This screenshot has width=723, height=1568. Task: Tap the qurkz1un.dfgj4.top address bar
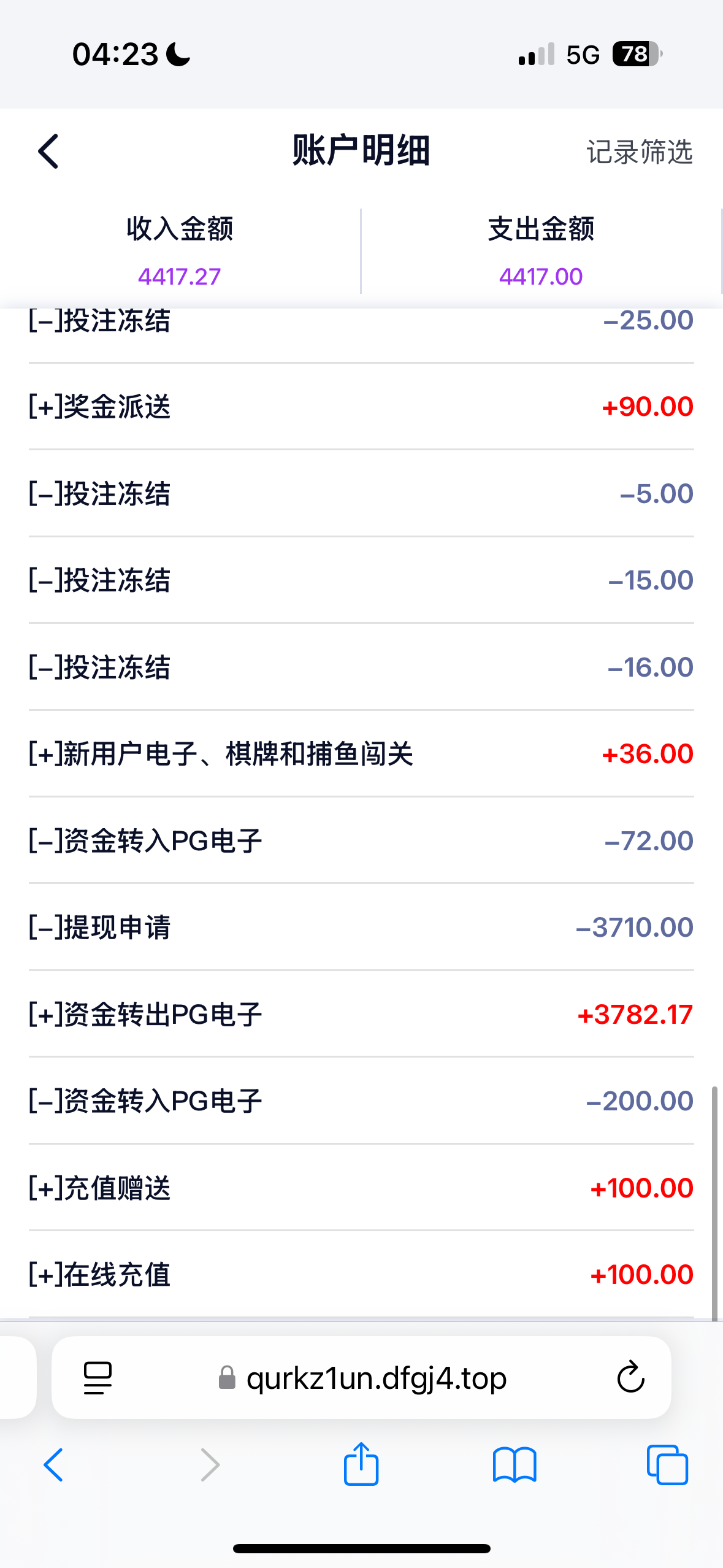pyautogui.click(x=362, y=1378)
